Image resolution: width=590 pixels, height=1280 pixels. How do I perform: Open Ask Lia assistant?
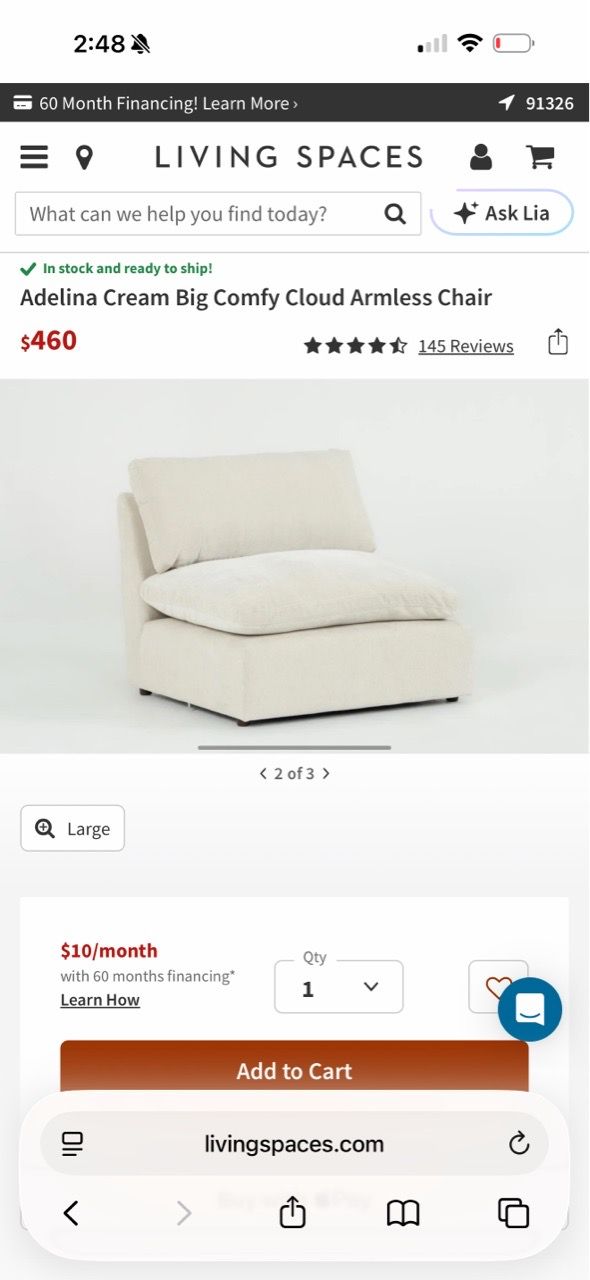[502, 213]
